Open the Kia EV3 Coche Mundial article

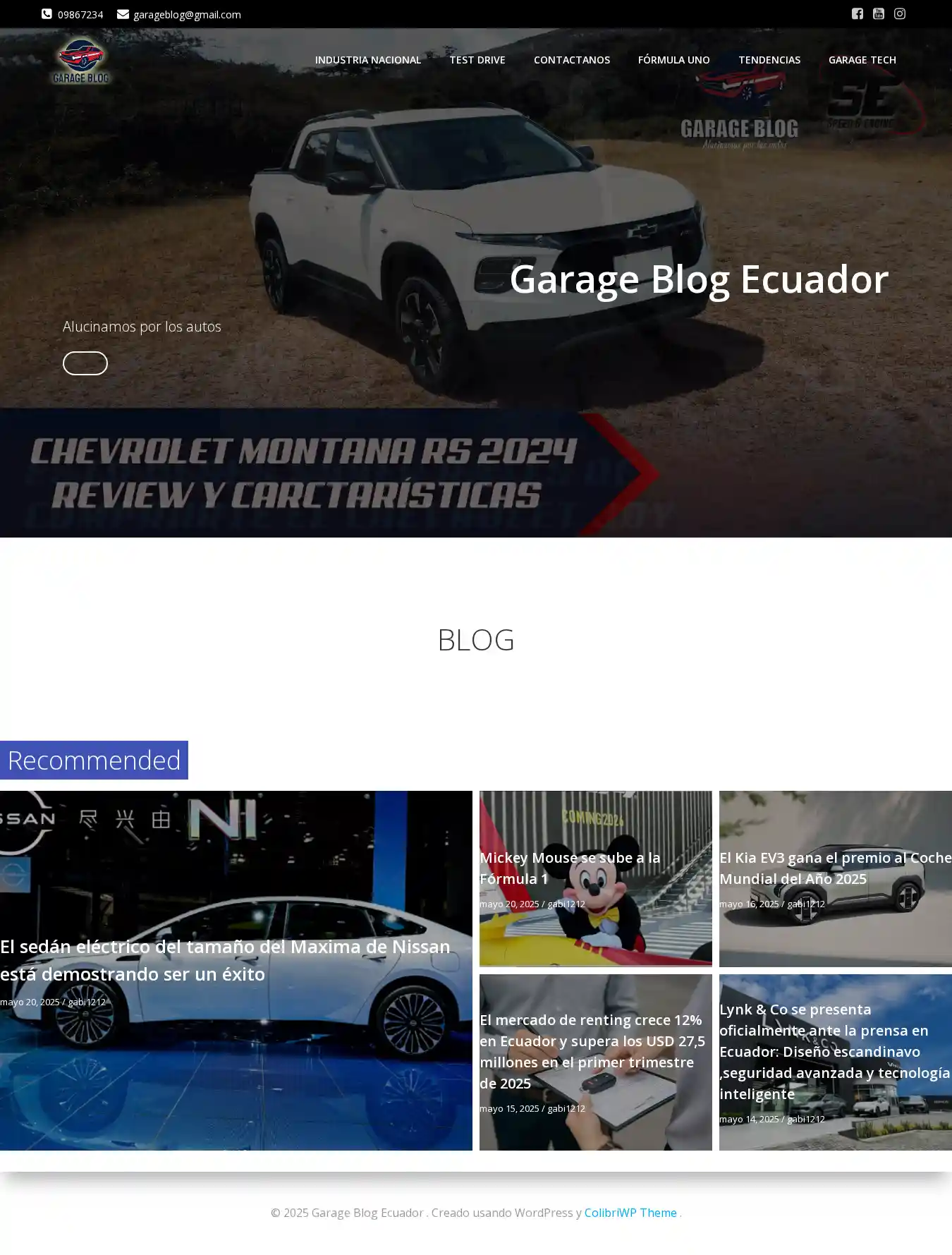click(835, 868)
